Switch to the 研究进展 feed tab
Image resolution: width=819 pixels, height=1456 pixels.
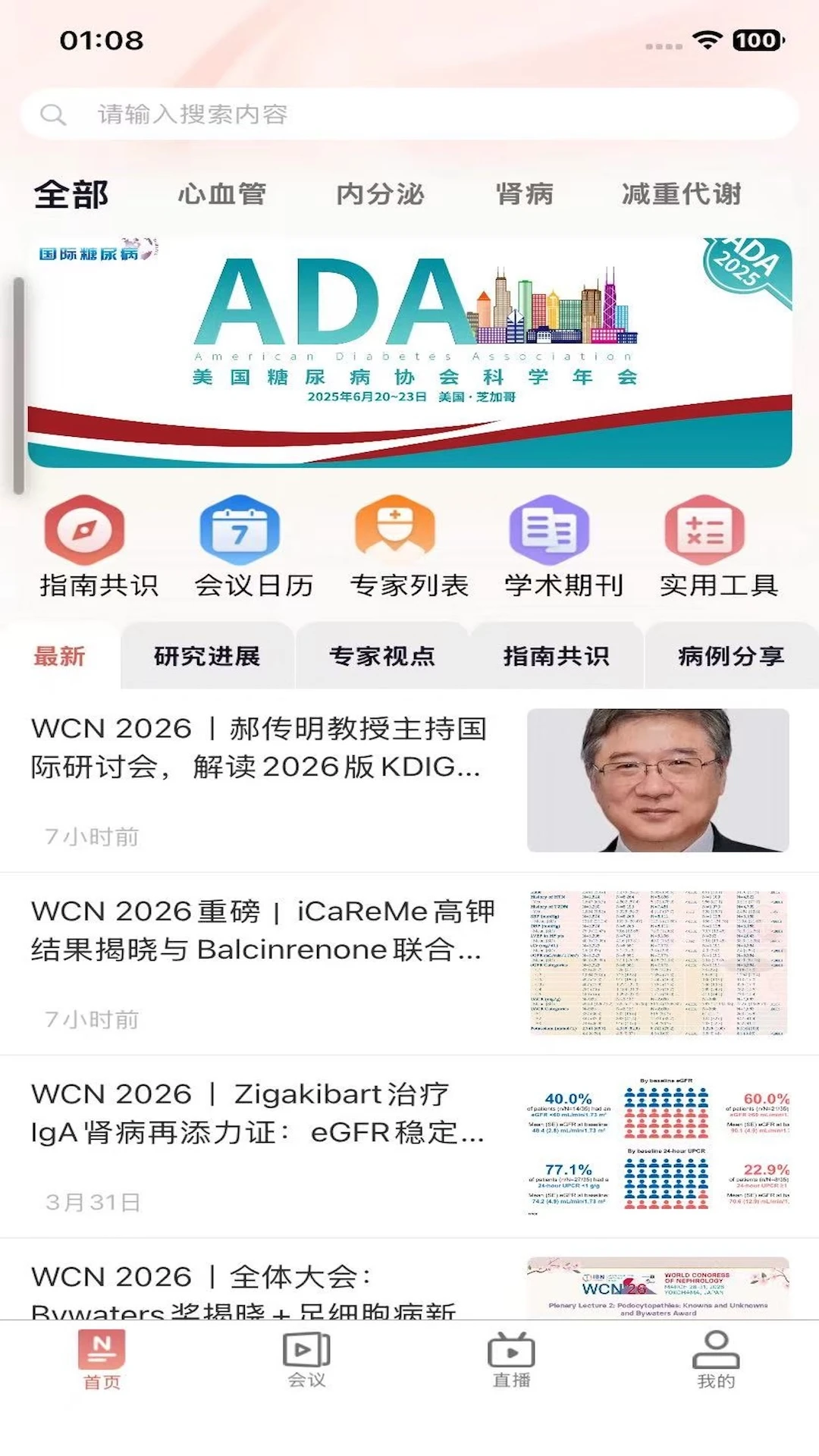click(207, 656)
